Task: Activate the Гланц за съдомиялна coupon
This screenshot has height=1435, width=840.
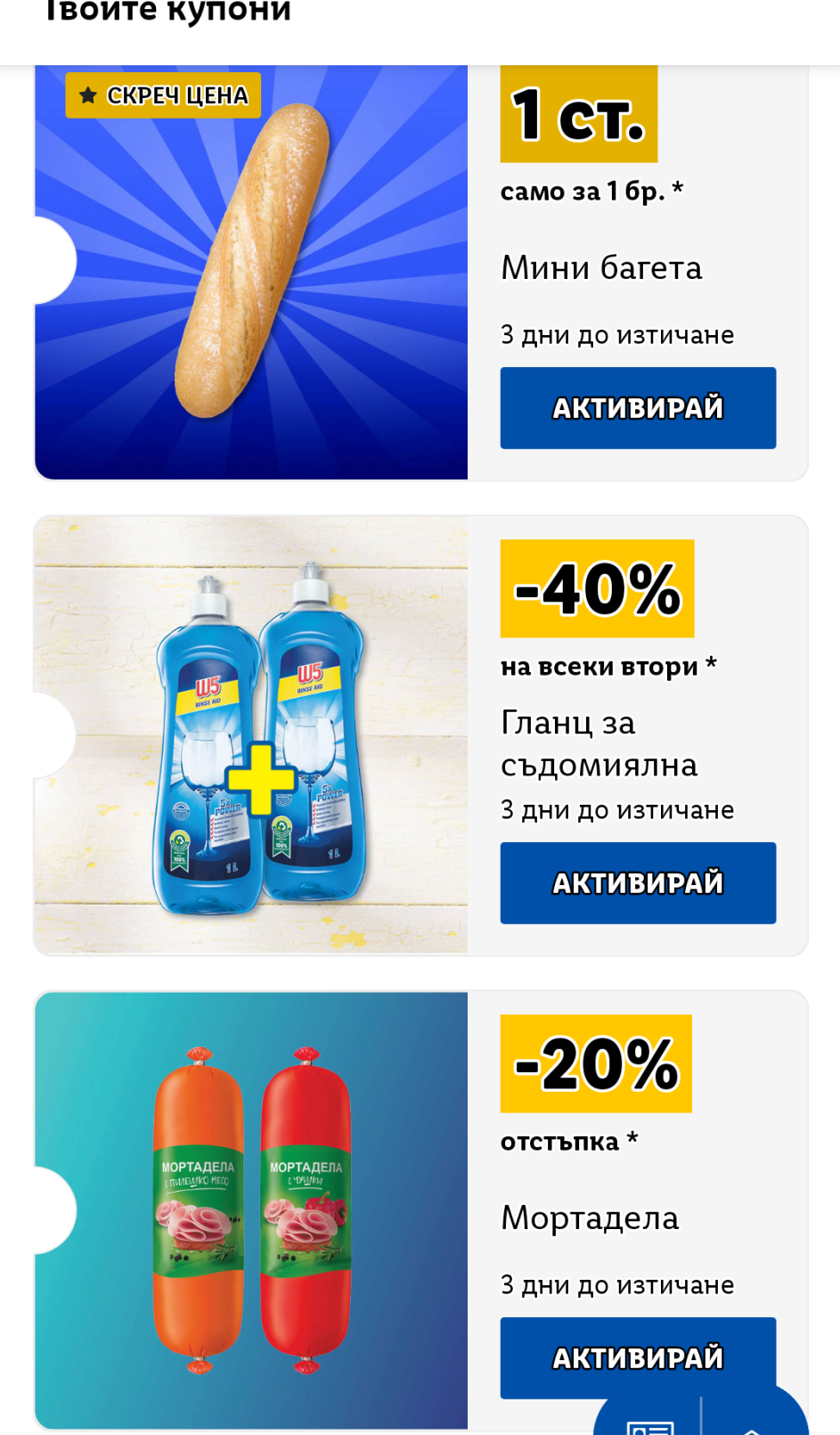Action: pos(638,883)
